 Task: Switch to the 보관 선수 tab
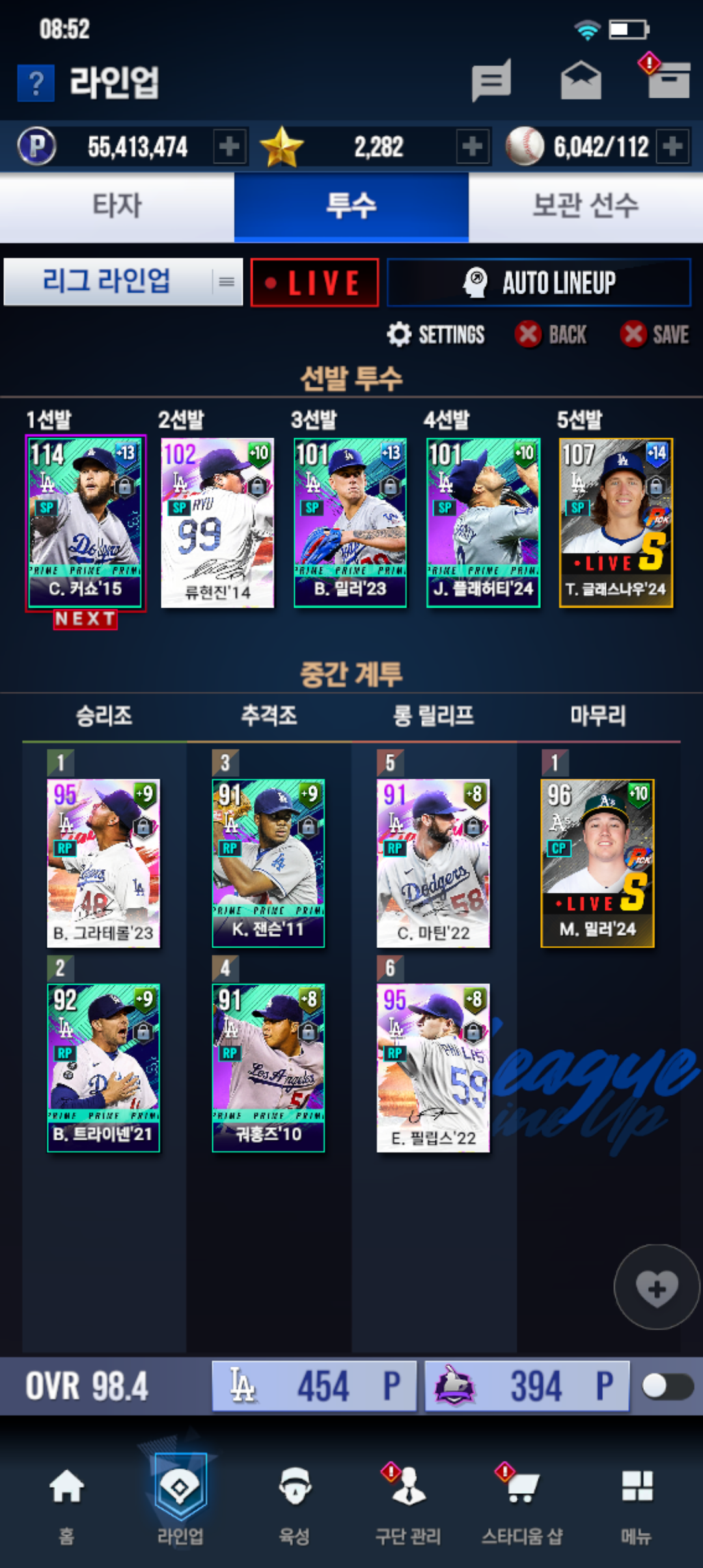pyautogui.click(x=585, y=206)
